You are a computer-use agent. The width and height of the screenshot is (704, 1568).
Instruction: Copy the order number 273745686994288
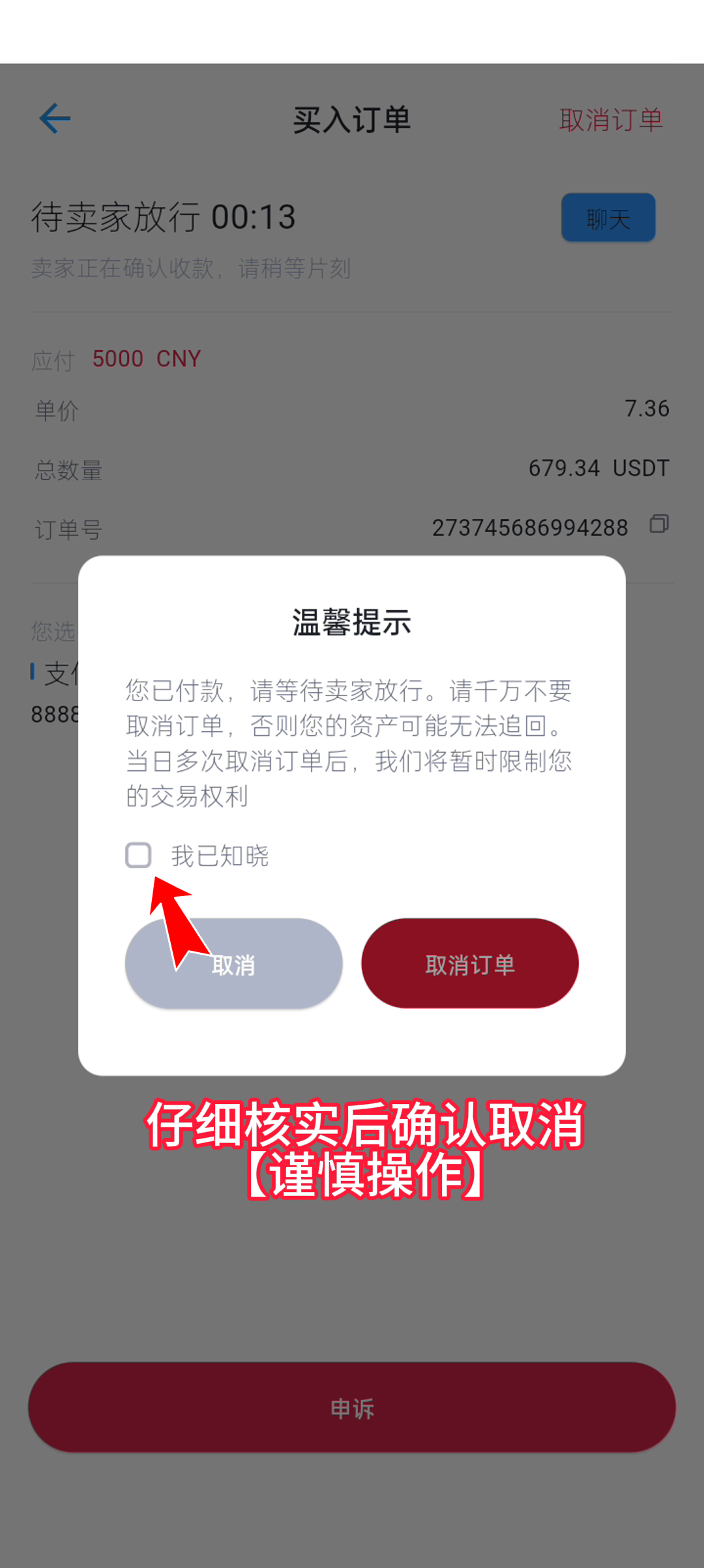click(x=659, y=525)
